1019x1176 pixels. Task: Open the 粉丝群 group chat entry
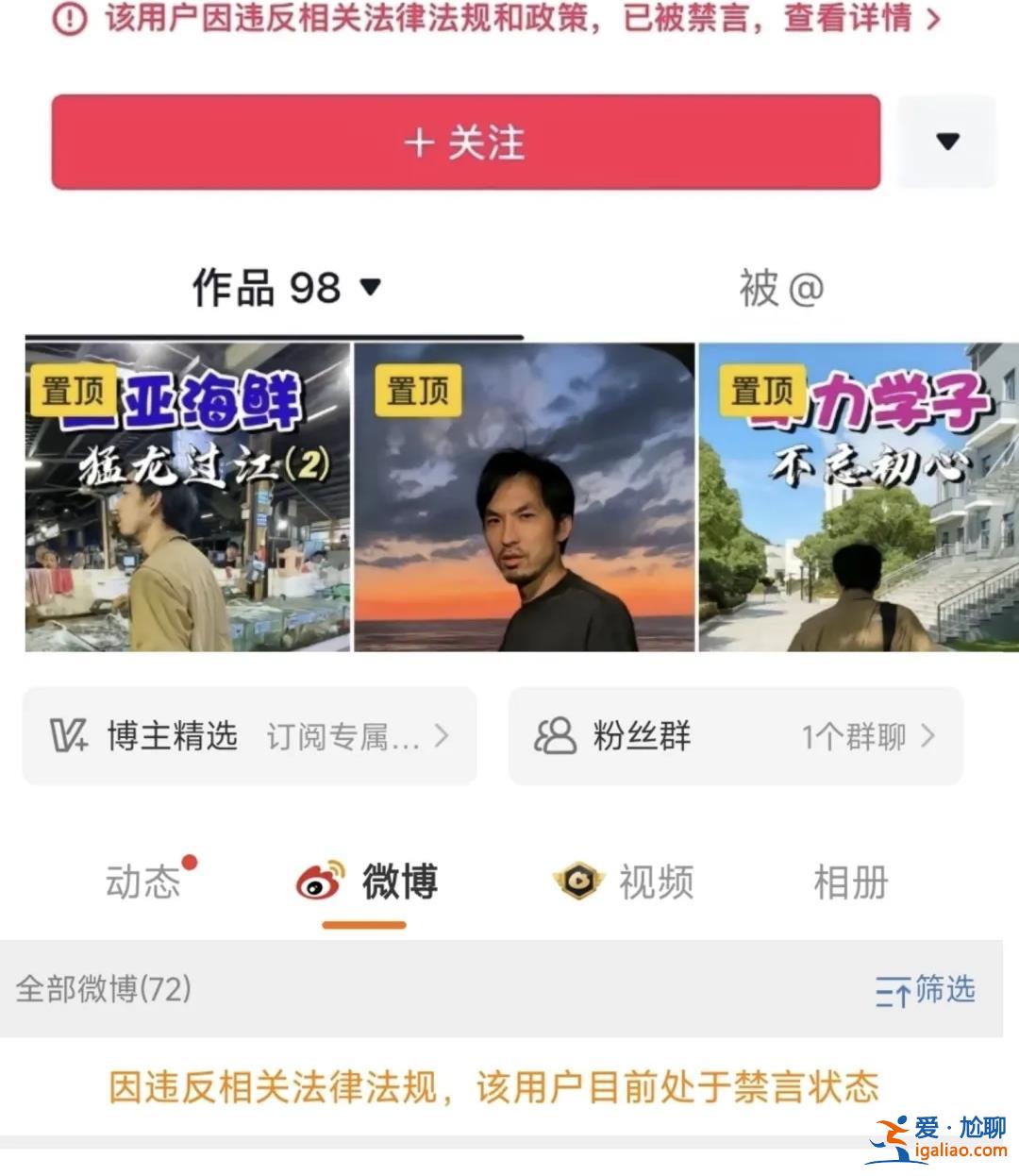[735, 736]
